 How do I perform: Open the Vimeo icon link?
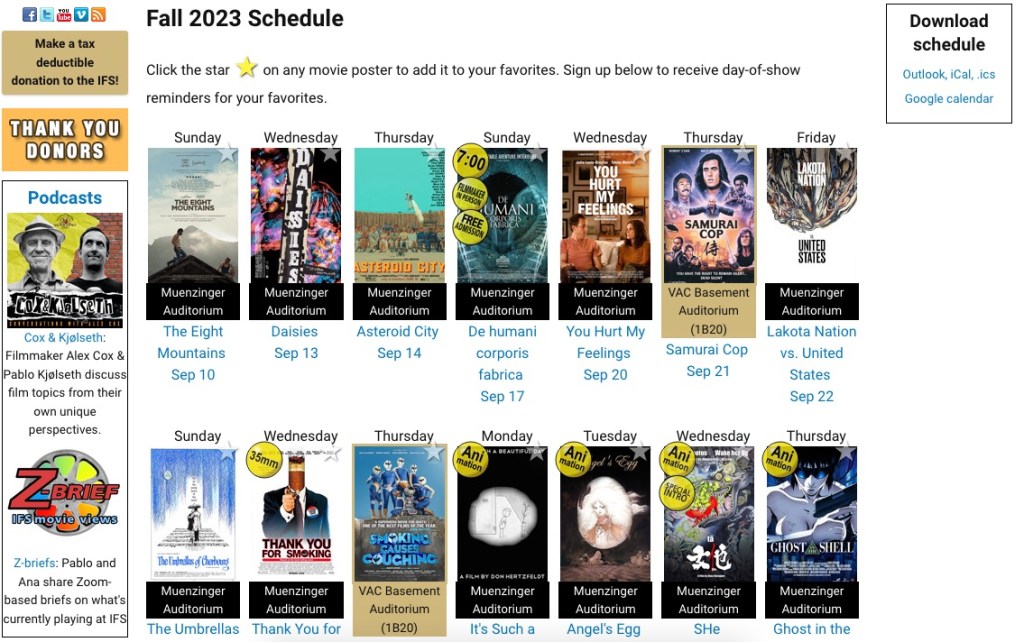[x=81, y=15]
